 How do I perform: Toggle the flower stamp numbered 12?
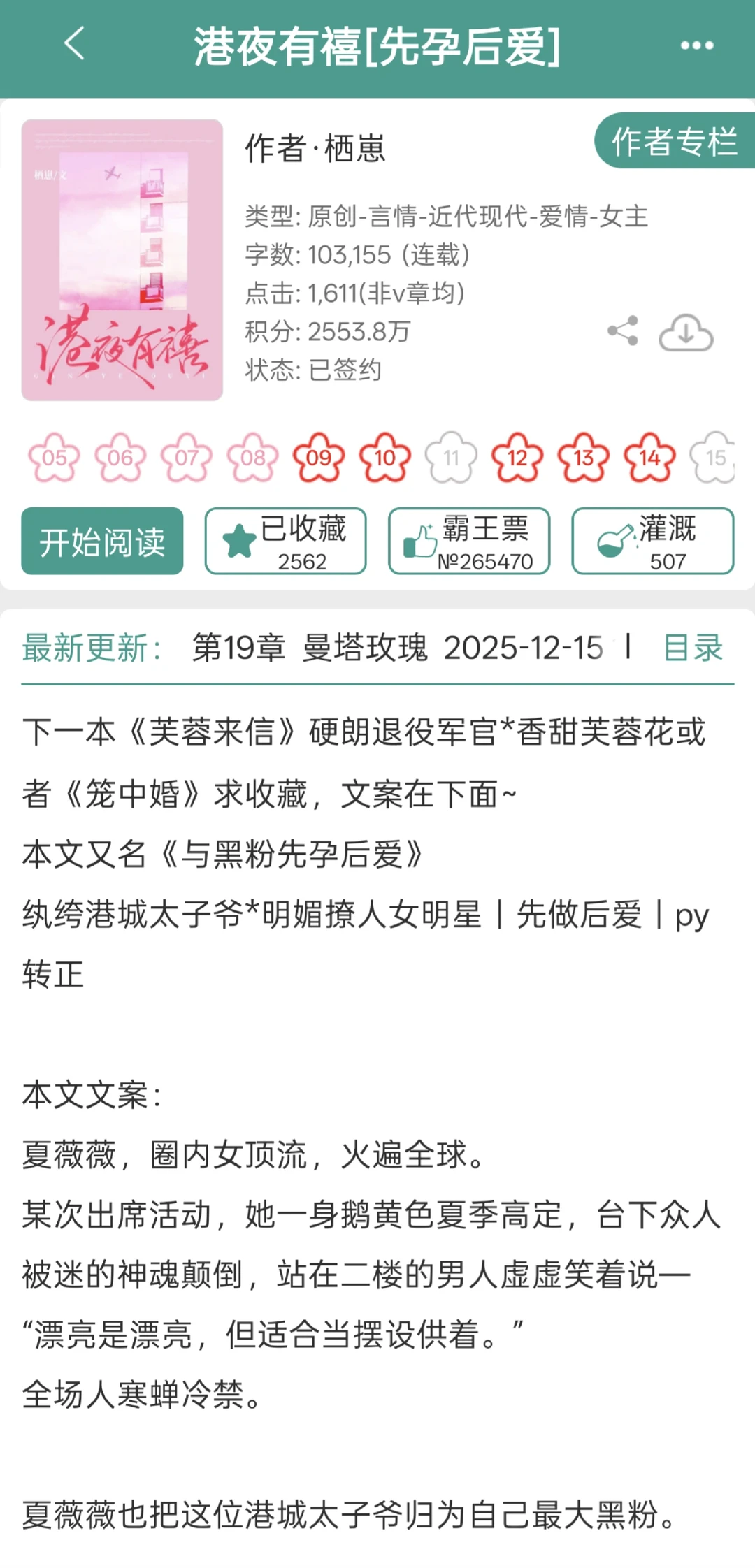pyautogui.click(x=517, y=458)
